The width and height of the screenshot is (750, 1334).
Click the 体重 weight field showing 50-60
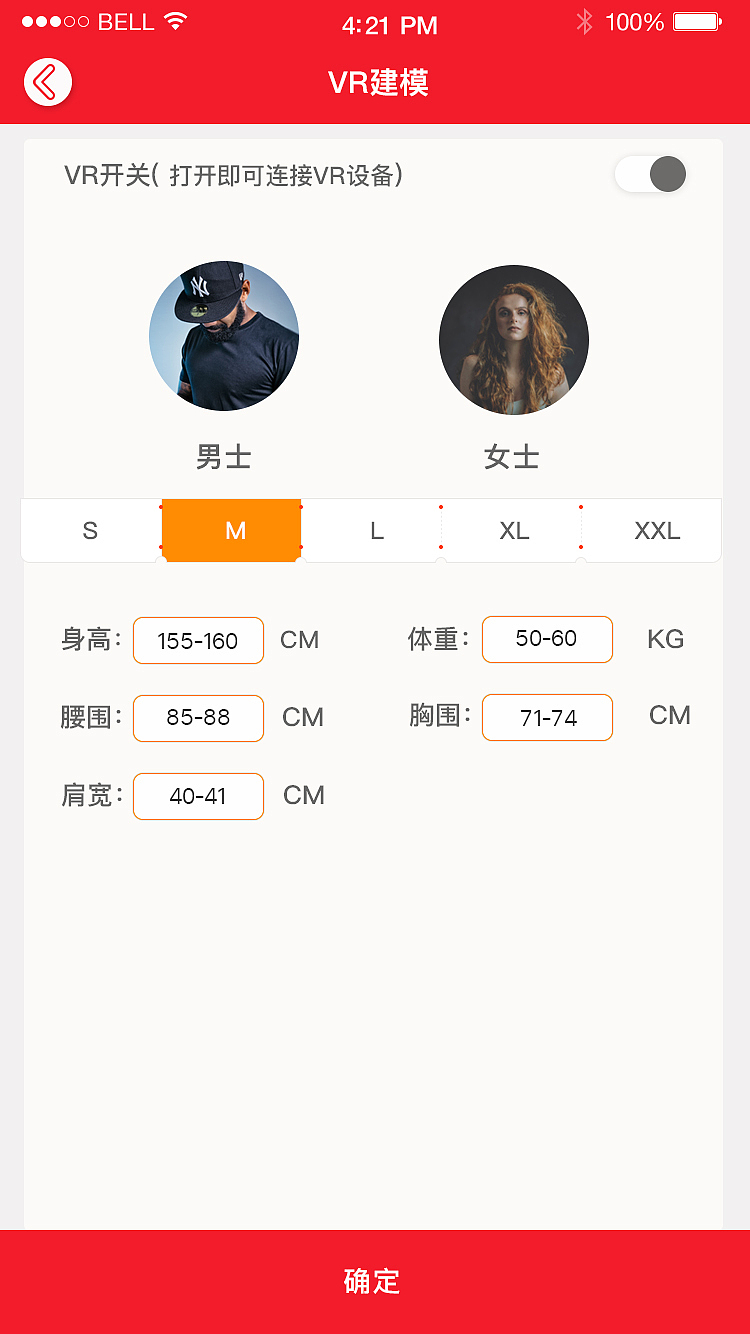click(547, 639)
